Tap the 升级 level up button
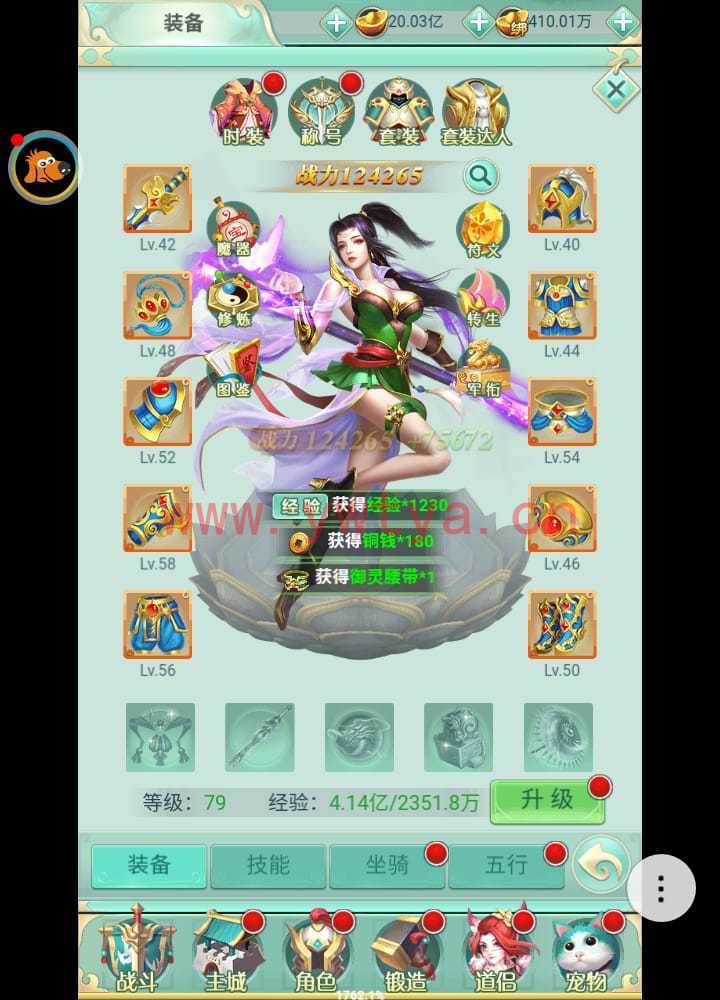Viewport: 720px width, 1000px height. click(x=547, y=800)
